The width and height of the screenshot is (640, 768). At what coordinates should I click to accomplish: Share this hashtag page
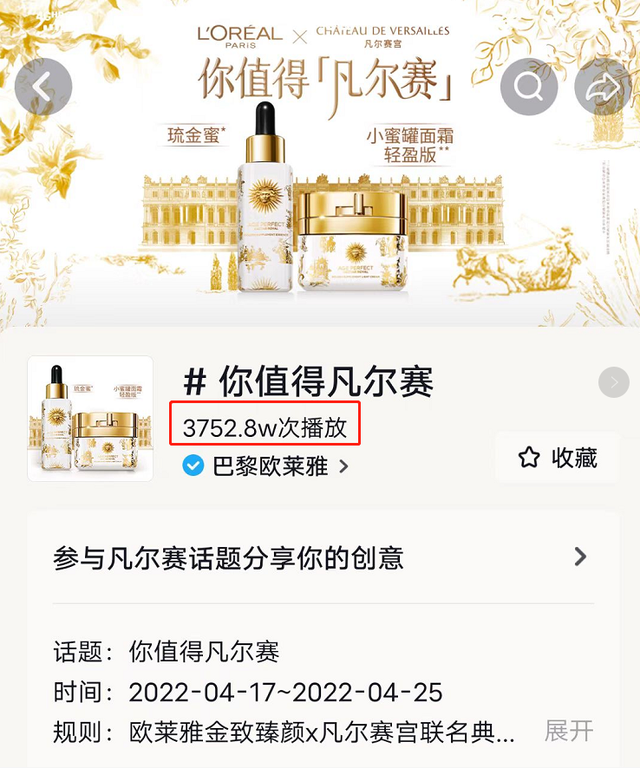click(603, 87)
